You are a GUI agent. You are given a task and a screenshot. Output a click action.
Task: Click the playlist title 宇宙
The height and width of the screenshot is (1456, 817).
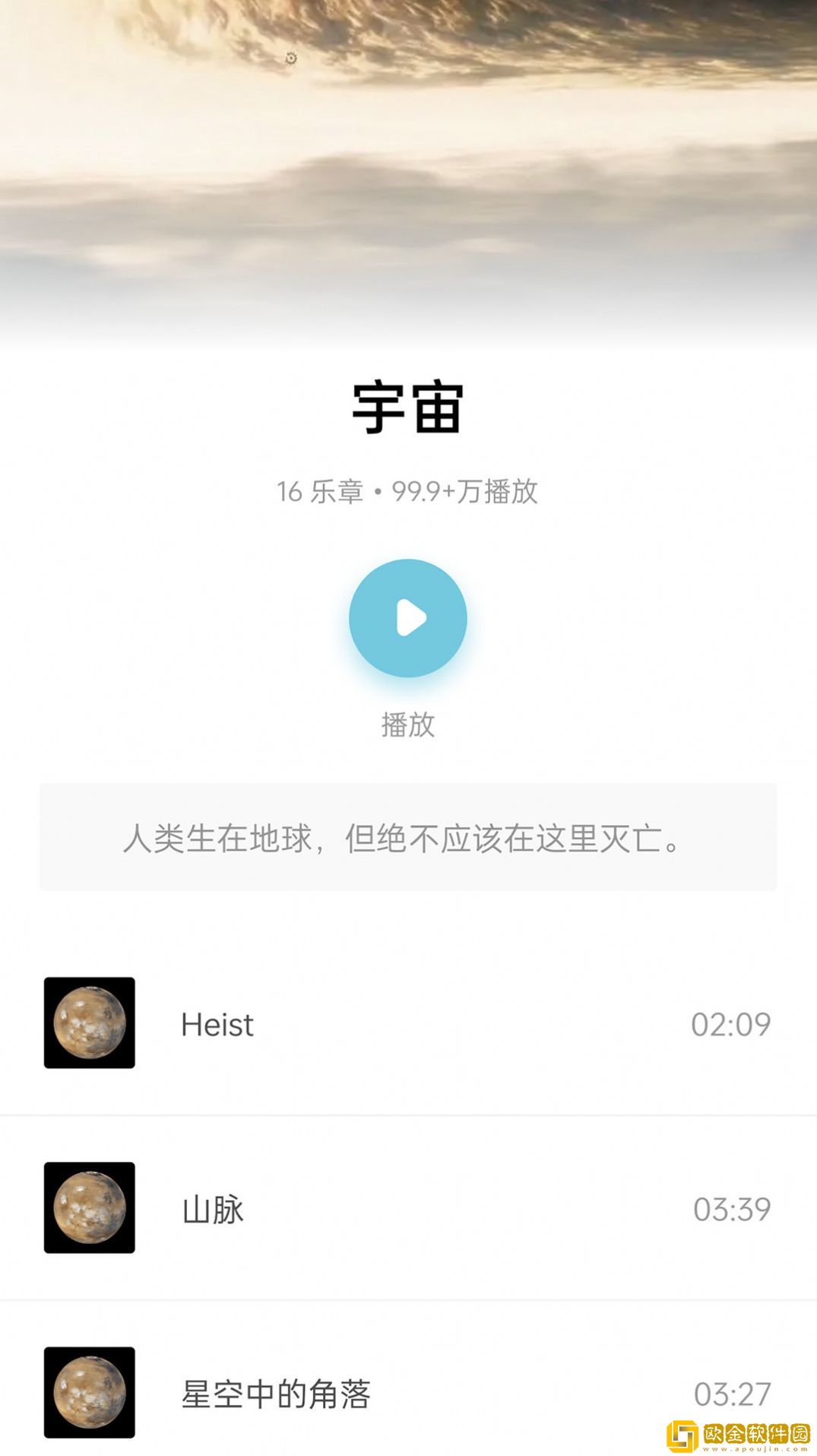pos(408,408)
